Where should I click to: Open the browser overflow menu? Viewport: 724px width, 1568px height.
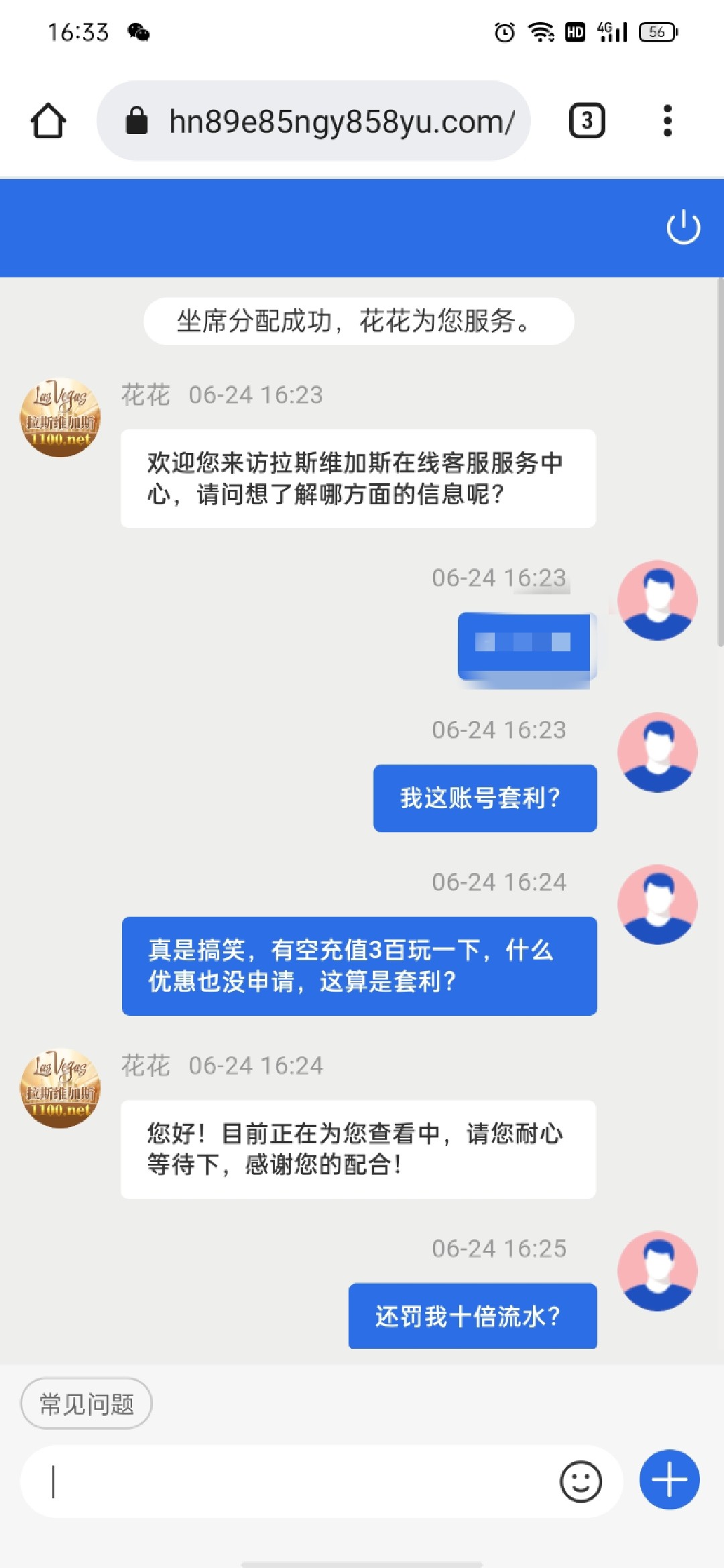(x=667, y=121)
